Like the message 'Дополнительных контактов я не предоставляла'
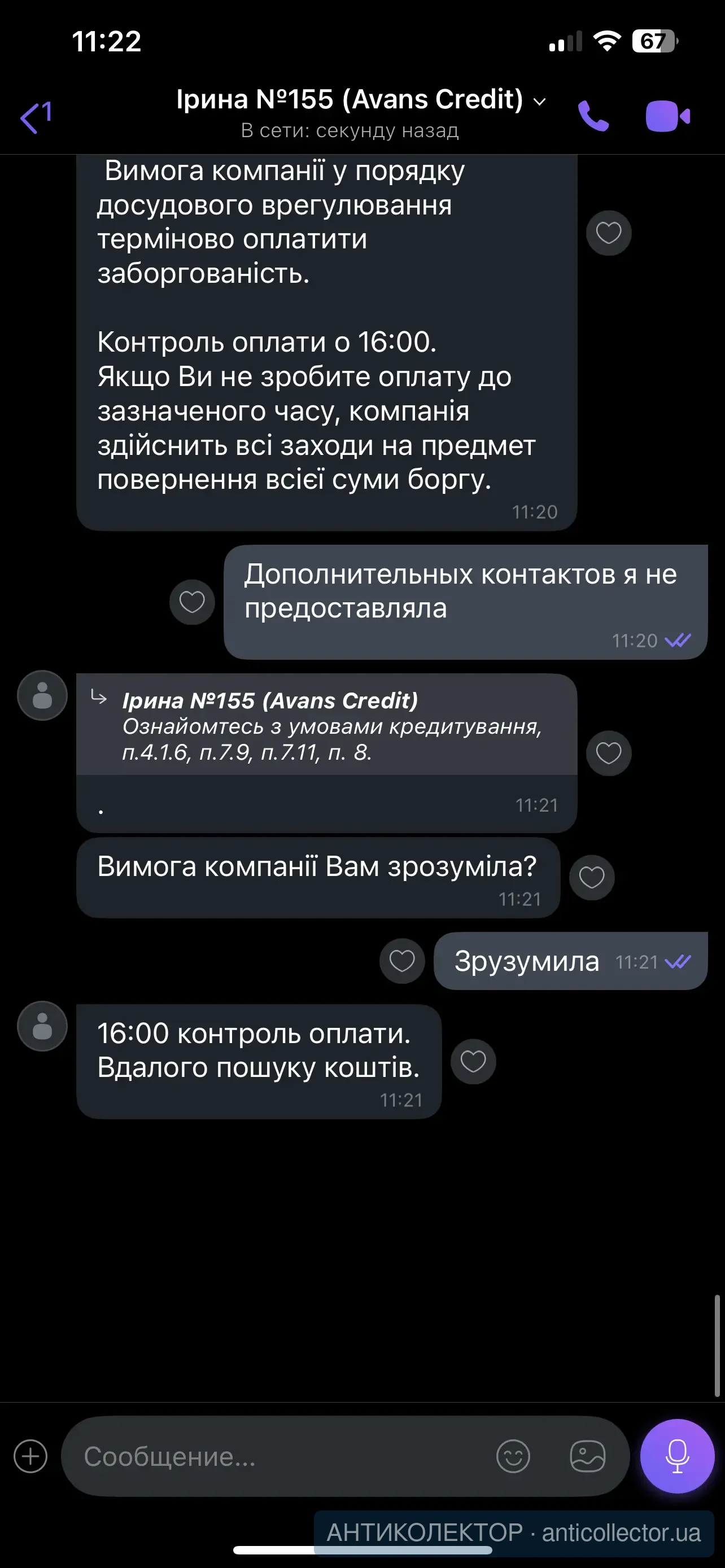725x1568 pixels. click(192, 602)
